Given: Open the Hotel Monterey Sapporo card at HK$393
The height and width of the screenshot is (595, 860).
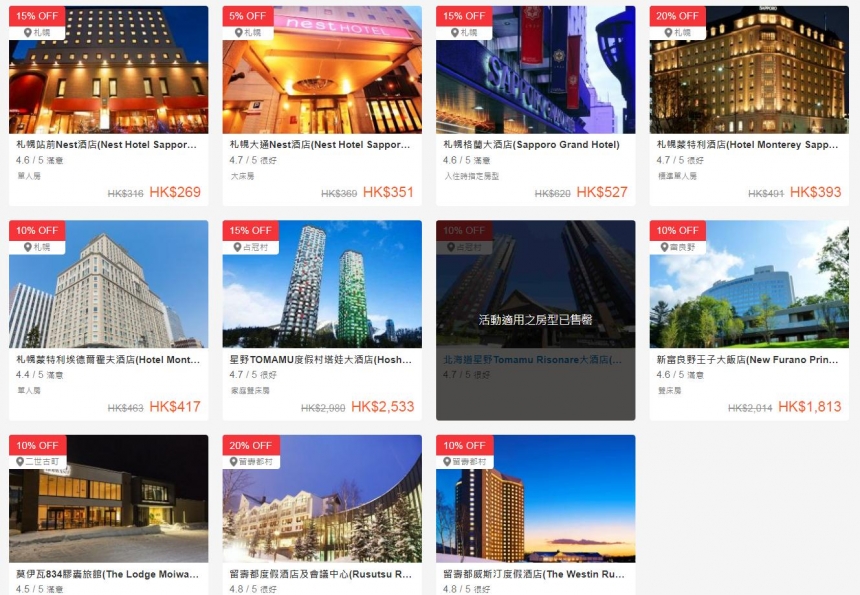Looking at the screenshot, I should click(x=749, y=105).
